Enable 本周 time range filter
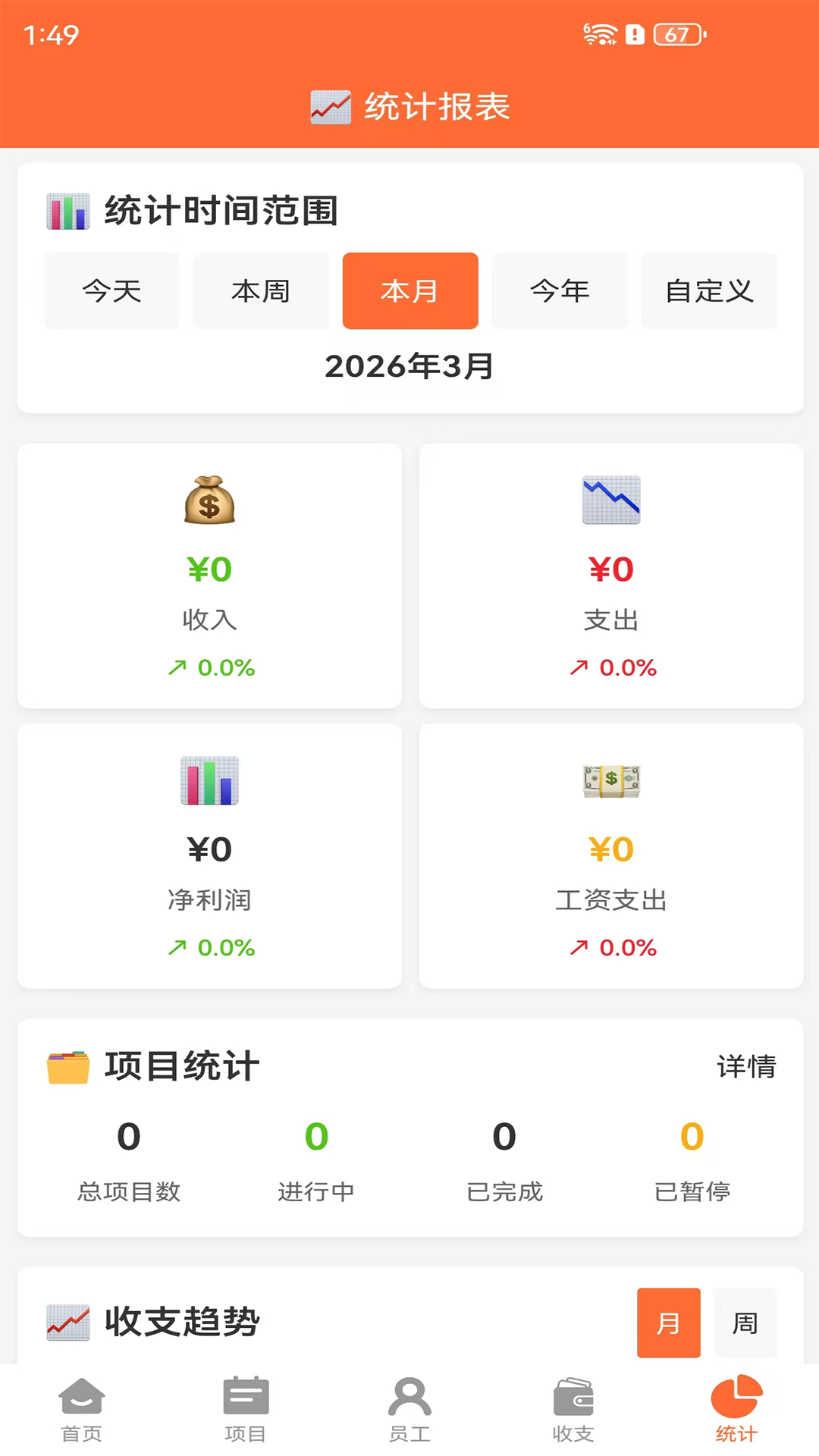819x1456 pixels. pos(261,290)
